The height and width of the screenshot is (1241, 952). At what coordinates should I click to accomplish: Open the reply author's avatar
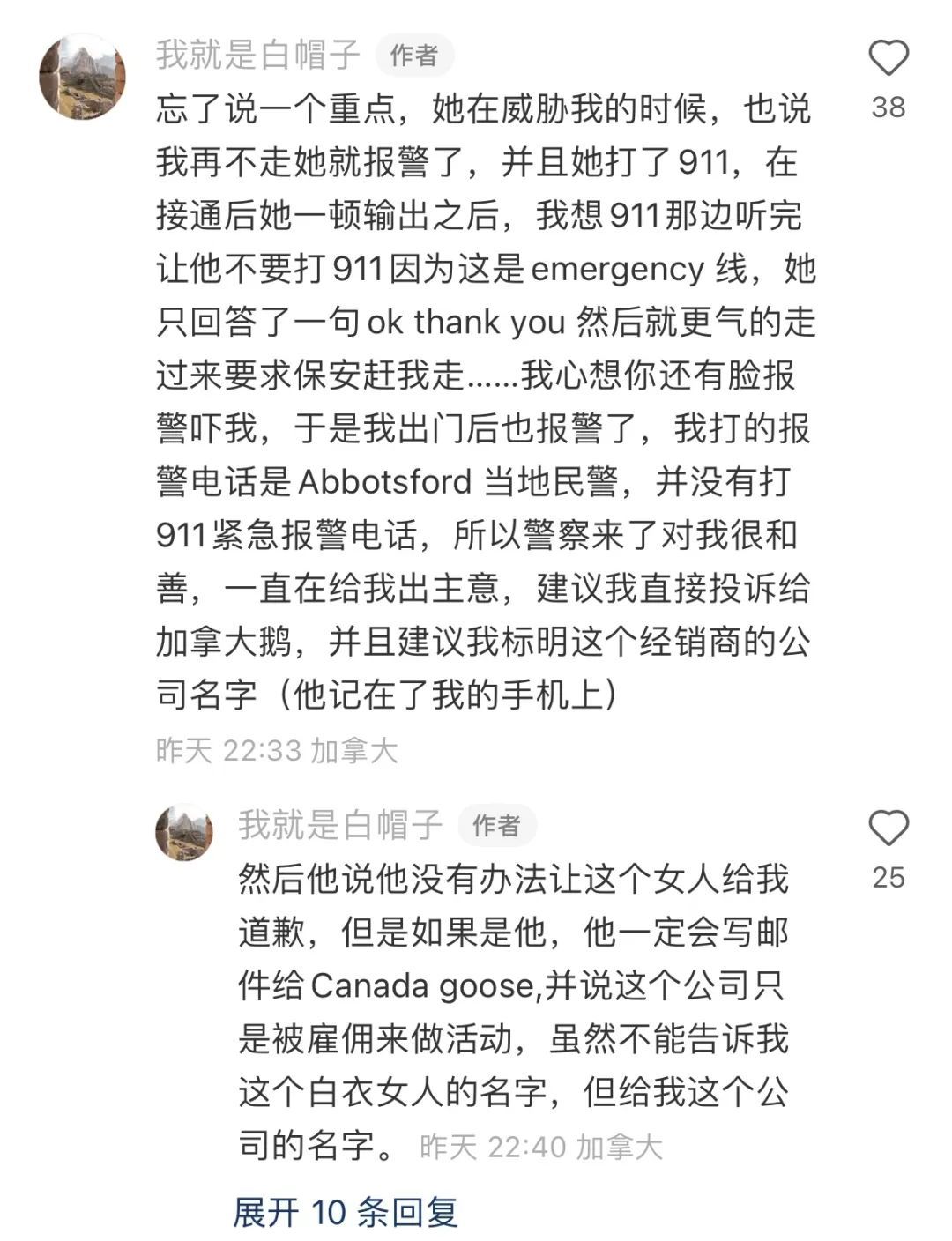click(185, 832)
